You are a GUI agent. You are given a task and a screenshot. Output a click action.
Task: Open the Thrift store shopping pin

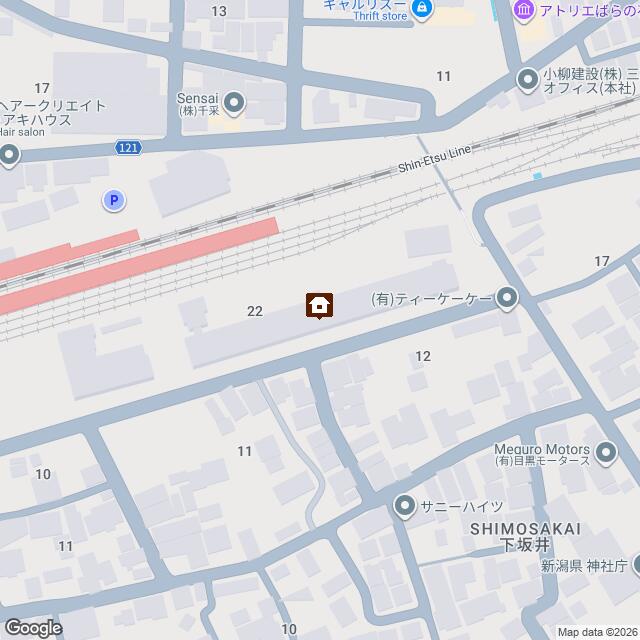tap(423, 11)
